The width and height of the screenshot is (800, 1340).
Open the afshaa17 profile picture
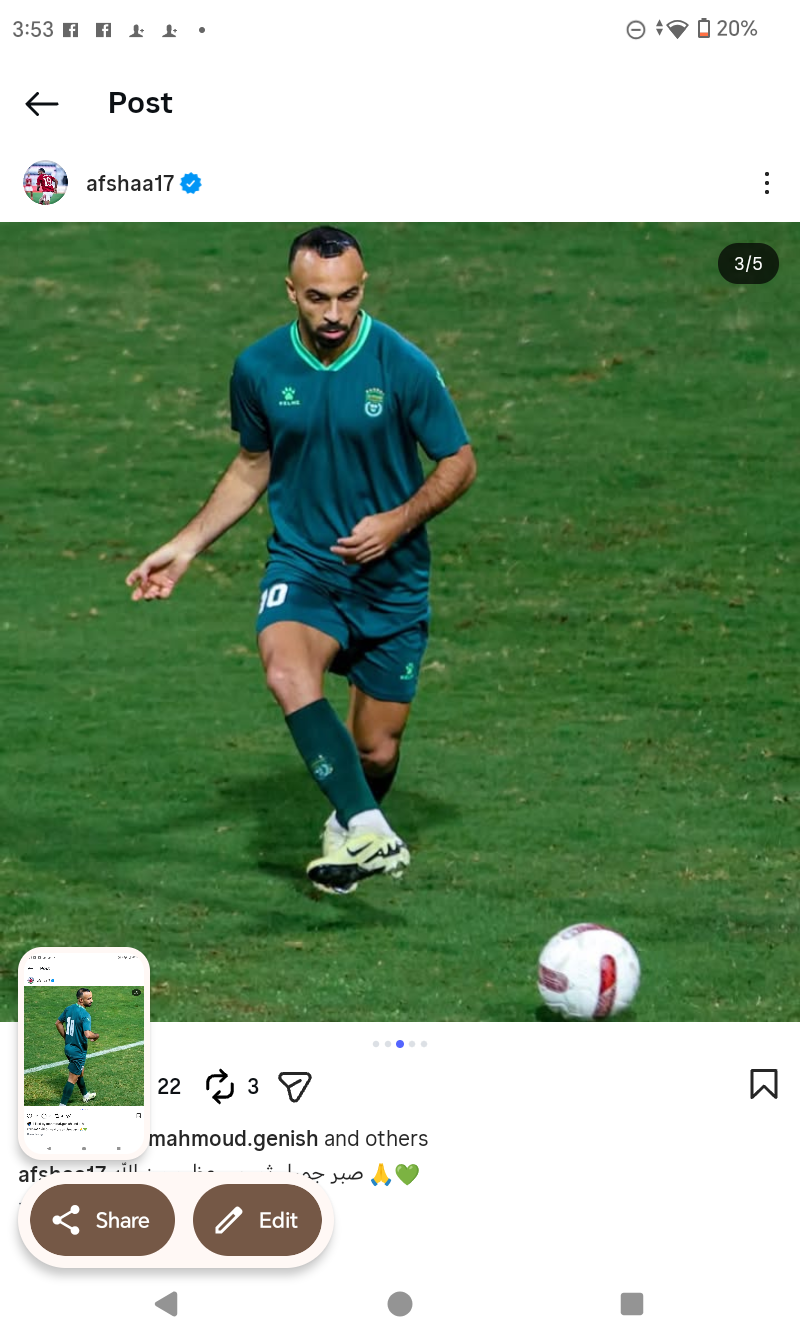[x=45, y=183]
